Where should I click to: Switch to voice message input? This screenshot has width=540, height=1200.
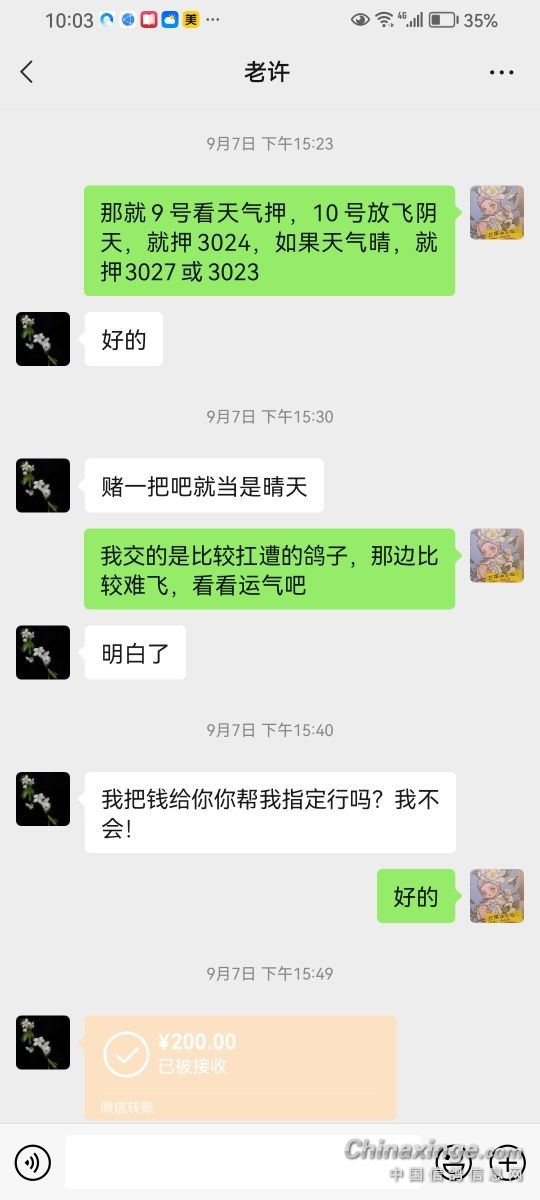coord(33,1162)
